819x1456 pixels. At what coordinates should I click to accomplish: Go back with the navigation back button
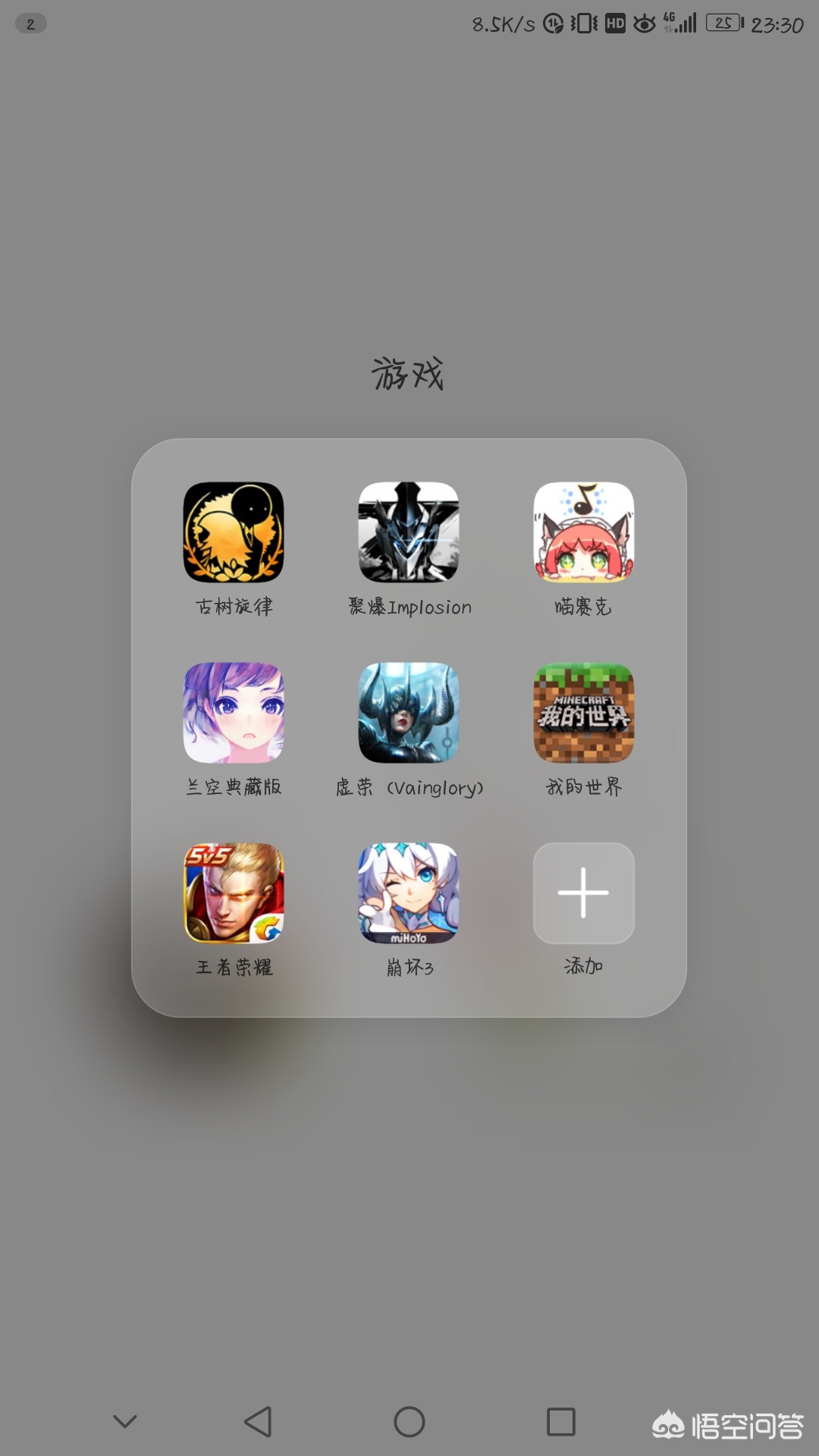(x=258, y=1422)
